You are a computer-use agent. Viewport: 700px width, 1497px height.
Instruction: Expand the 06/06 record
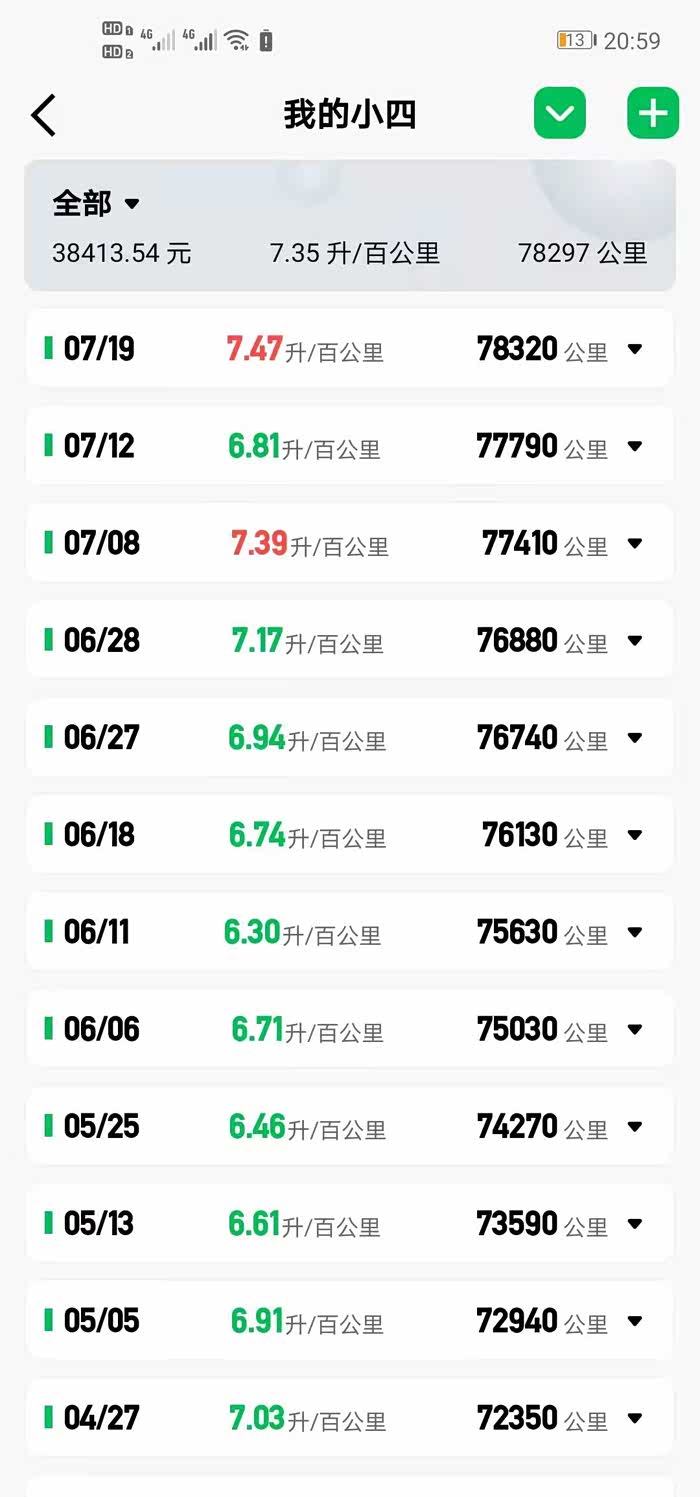(634, 1029)
